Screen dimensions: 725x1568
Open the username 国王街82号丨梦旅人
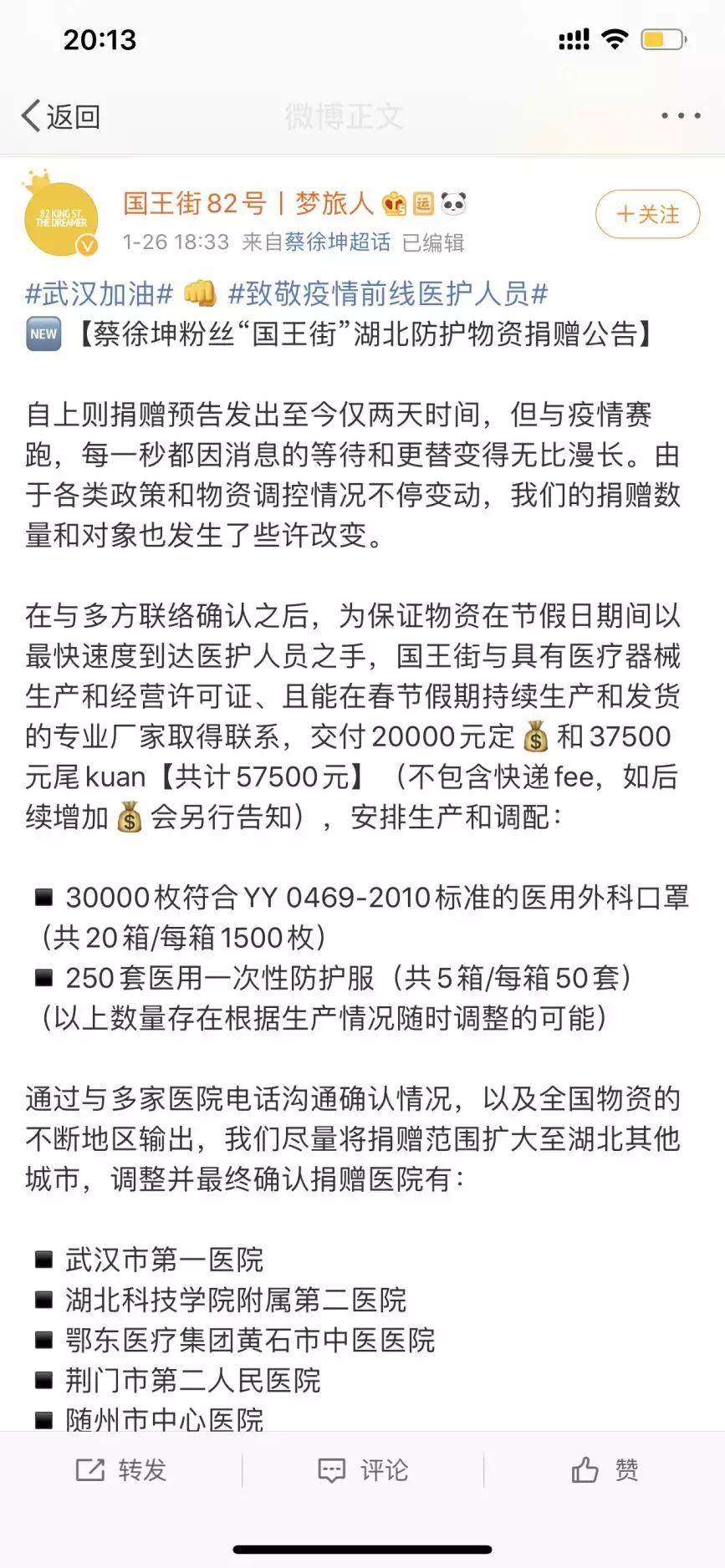pyautogui.click(x=248, y=203)
